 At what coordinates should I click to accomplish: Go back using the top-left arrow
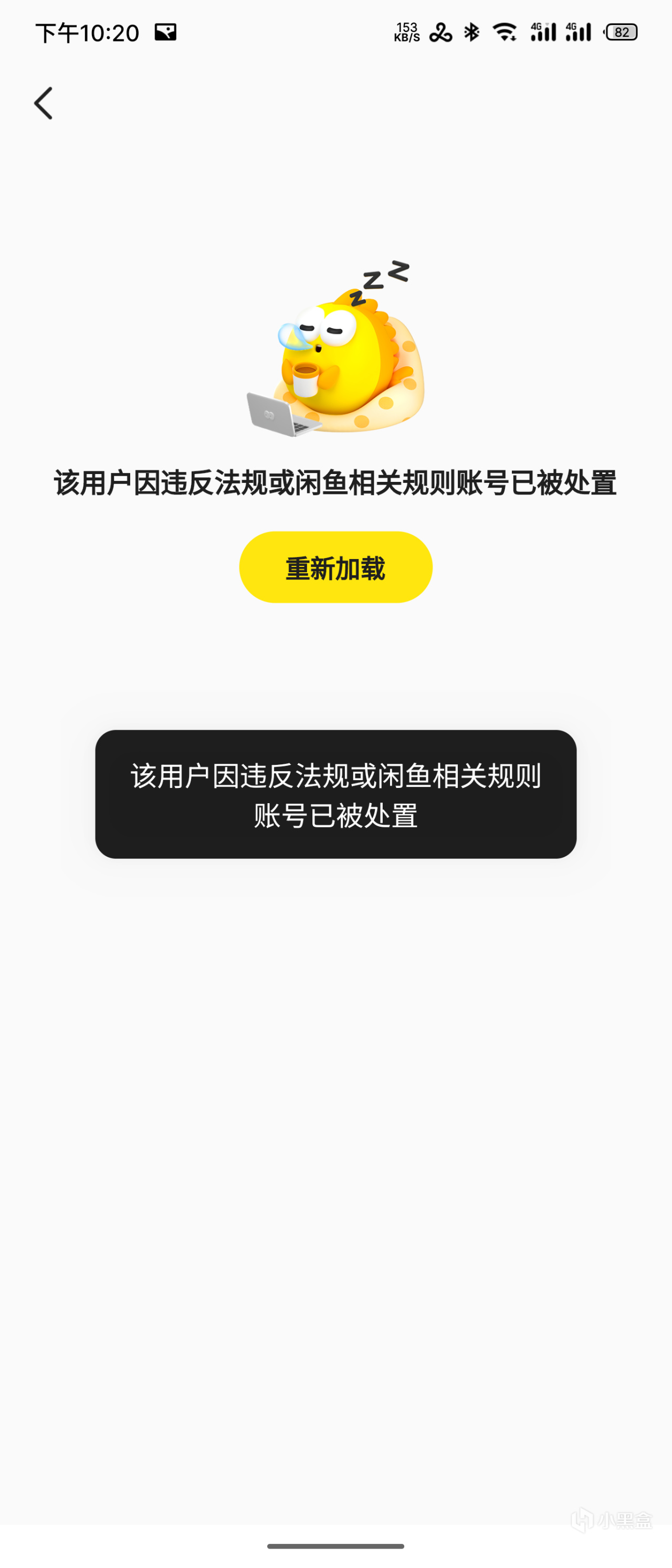43,103
